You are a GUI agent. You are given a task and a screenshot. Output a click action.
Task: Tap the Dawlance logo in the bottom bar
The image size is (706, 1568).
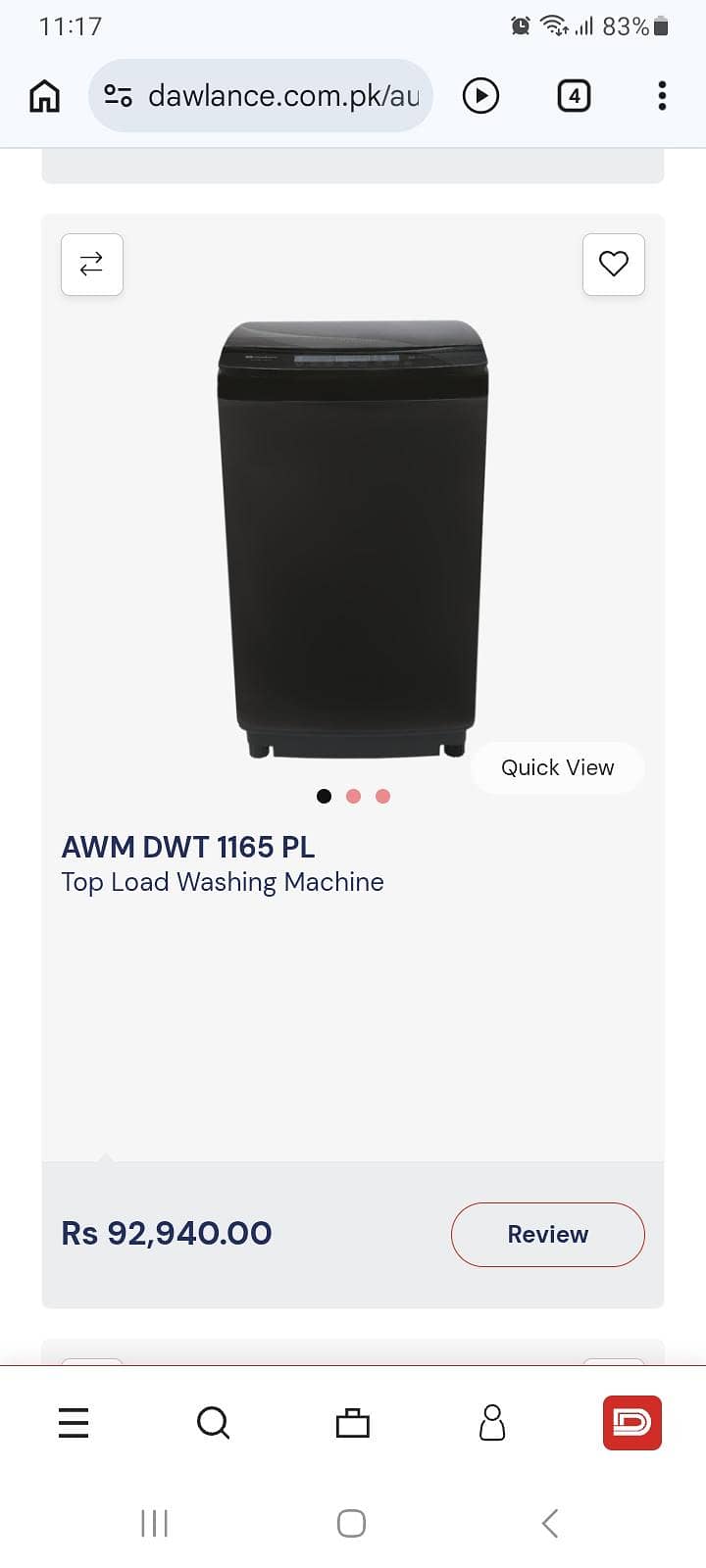[631, 1423]
